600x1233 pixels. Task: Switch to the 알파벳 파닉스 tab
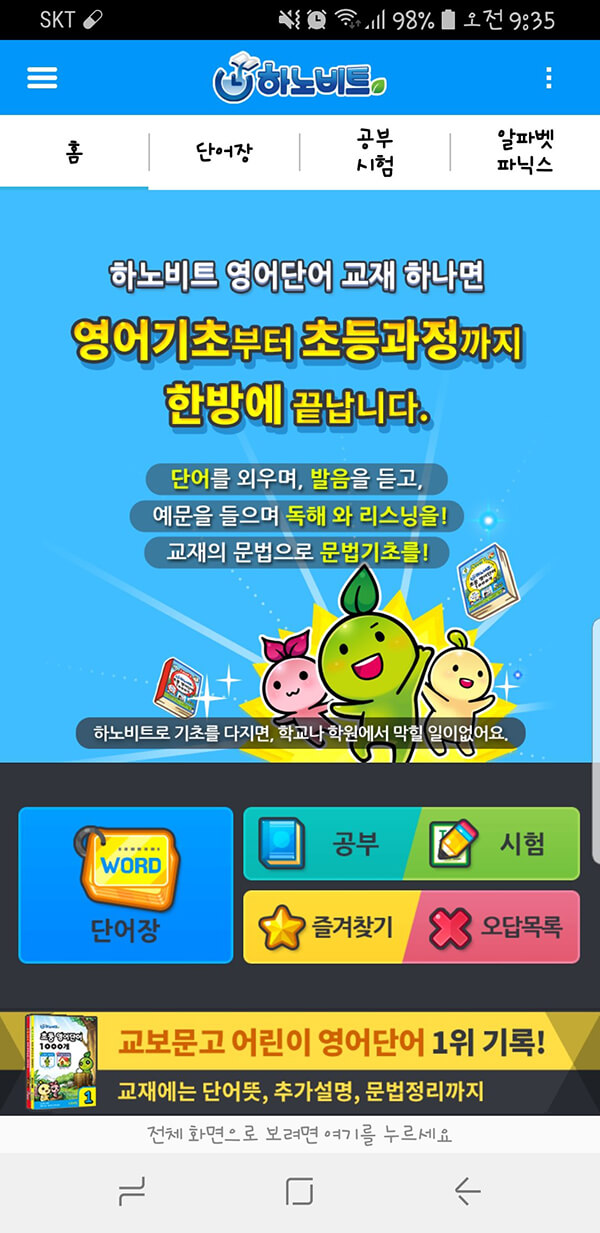click(x=524, y=152)
